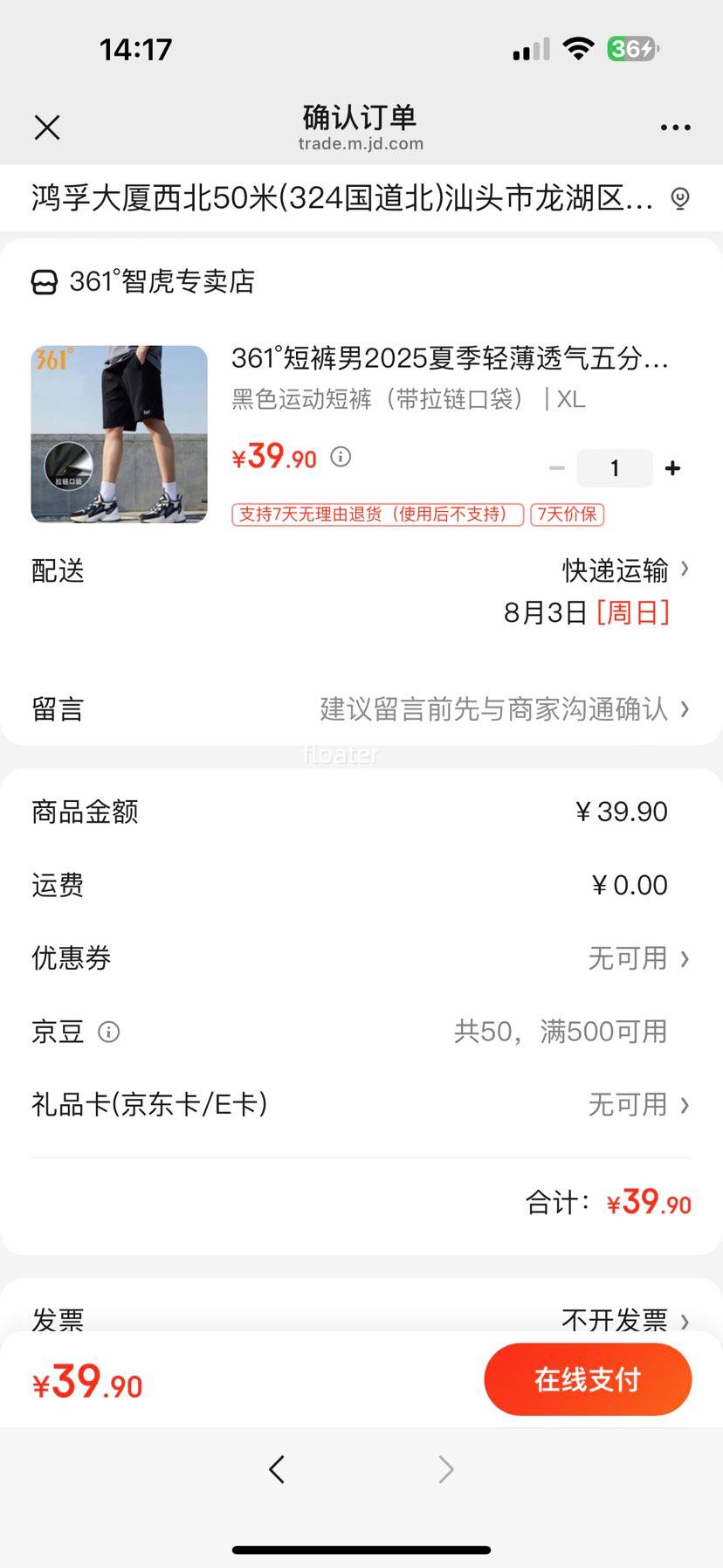Screen dimensions: 723x1568
Task: Open the 礼品卡 gift card row
Action: (x=361, y=1105)
